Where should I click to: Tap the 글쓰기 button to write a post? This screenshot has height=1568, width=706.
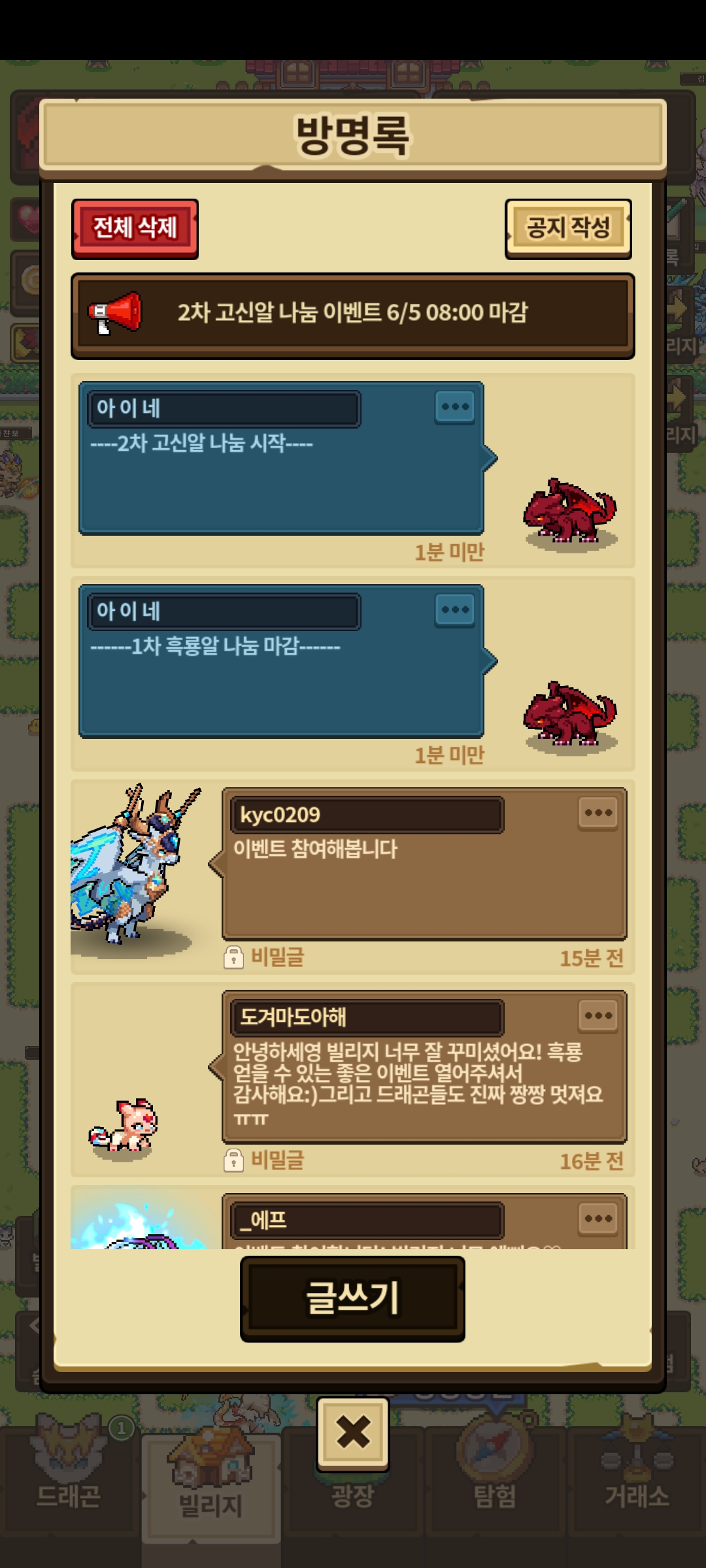[352, 1298]
